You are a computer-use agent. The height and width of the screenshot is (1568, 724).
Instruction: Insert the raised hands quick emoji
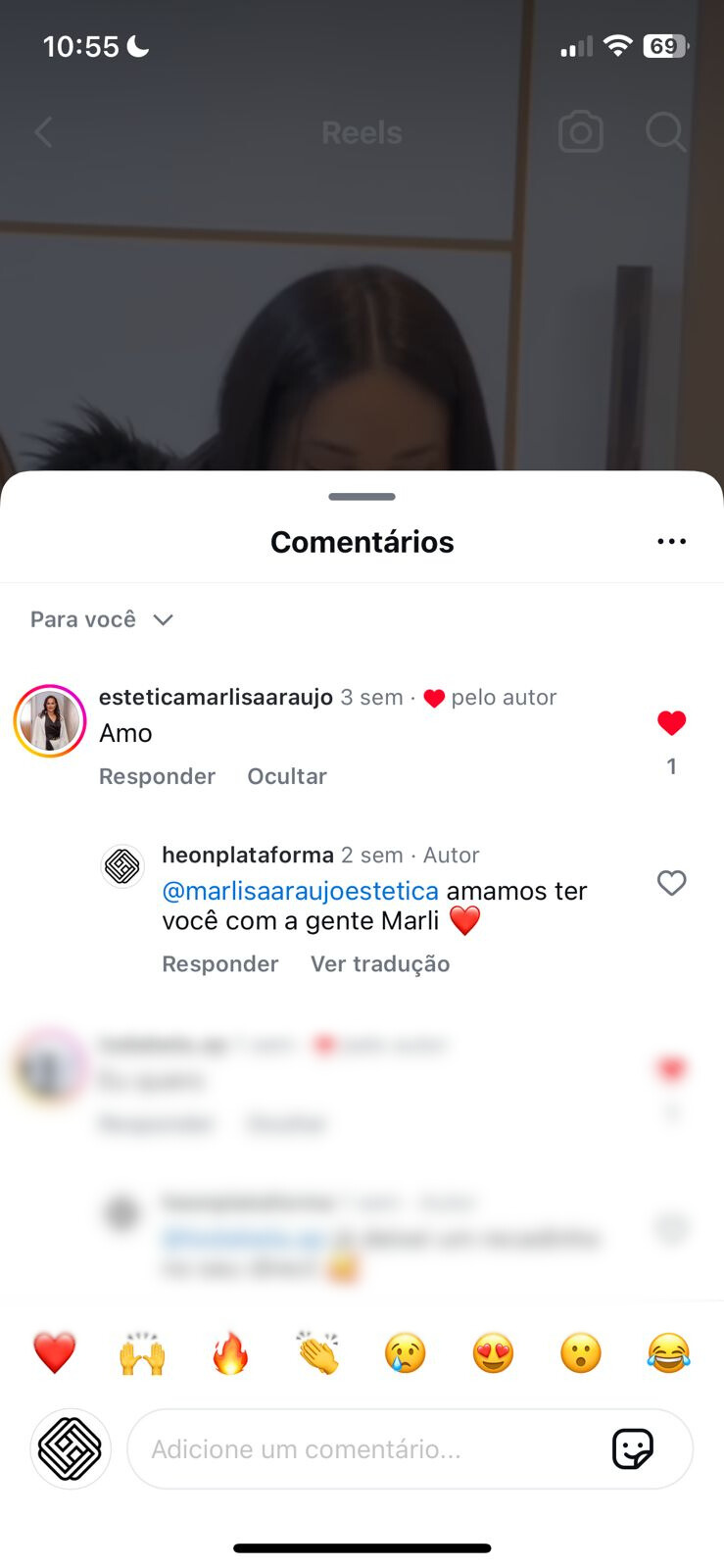point(142,1353)
